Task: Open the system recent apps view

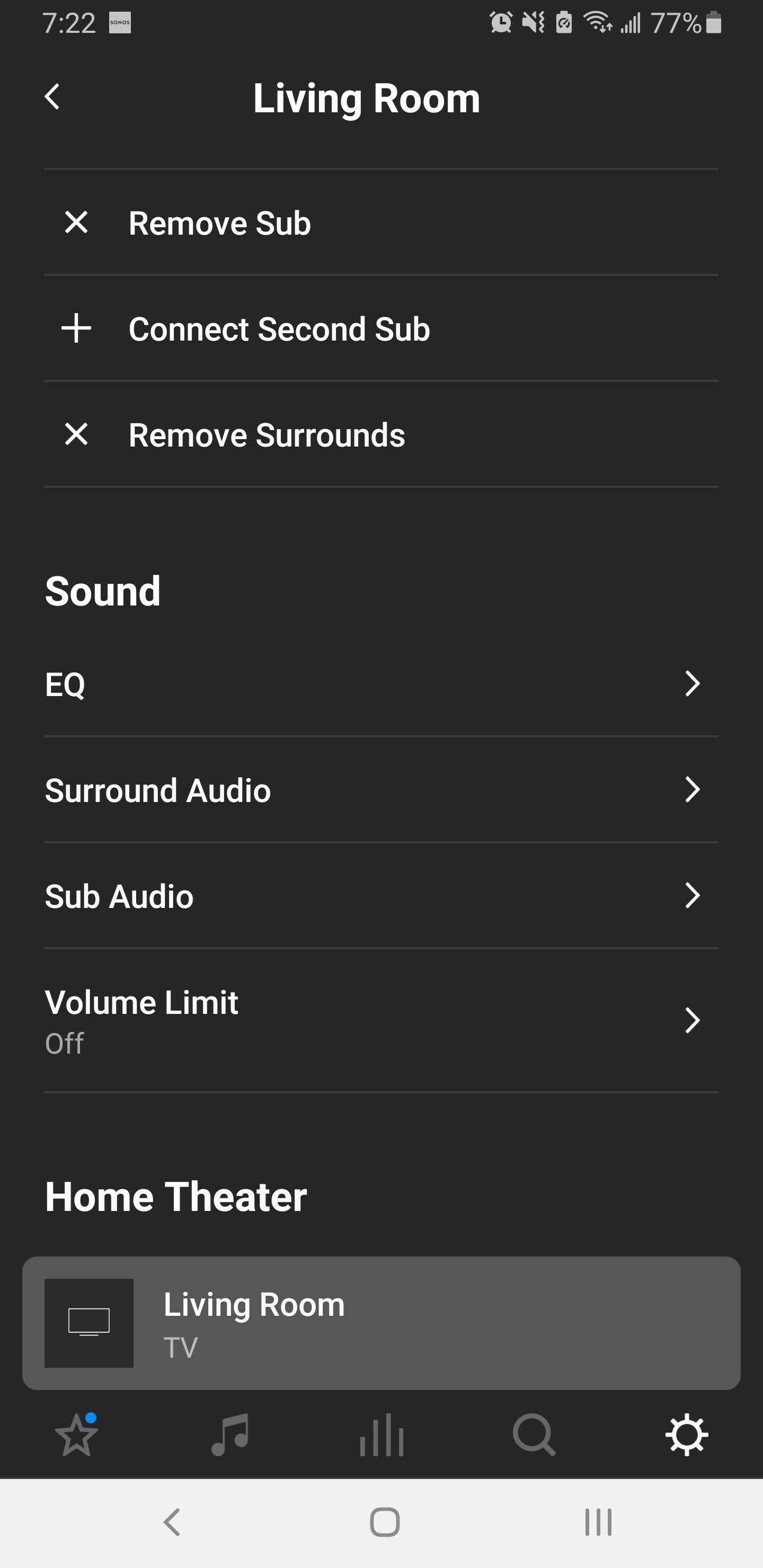Action: pos(599,1522)
